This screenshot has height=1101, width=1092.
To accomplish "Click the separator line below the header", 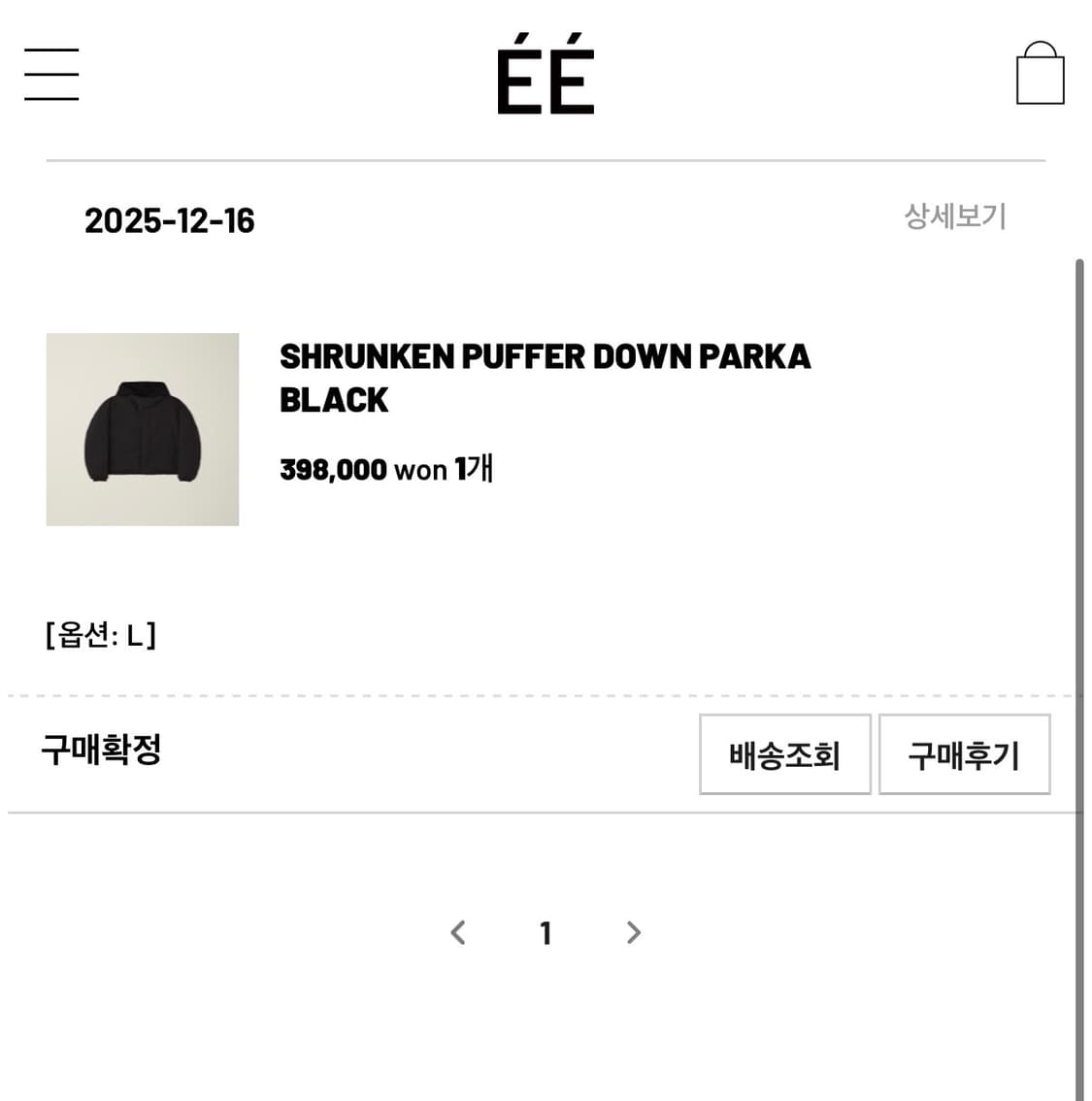I will point(546,153).
